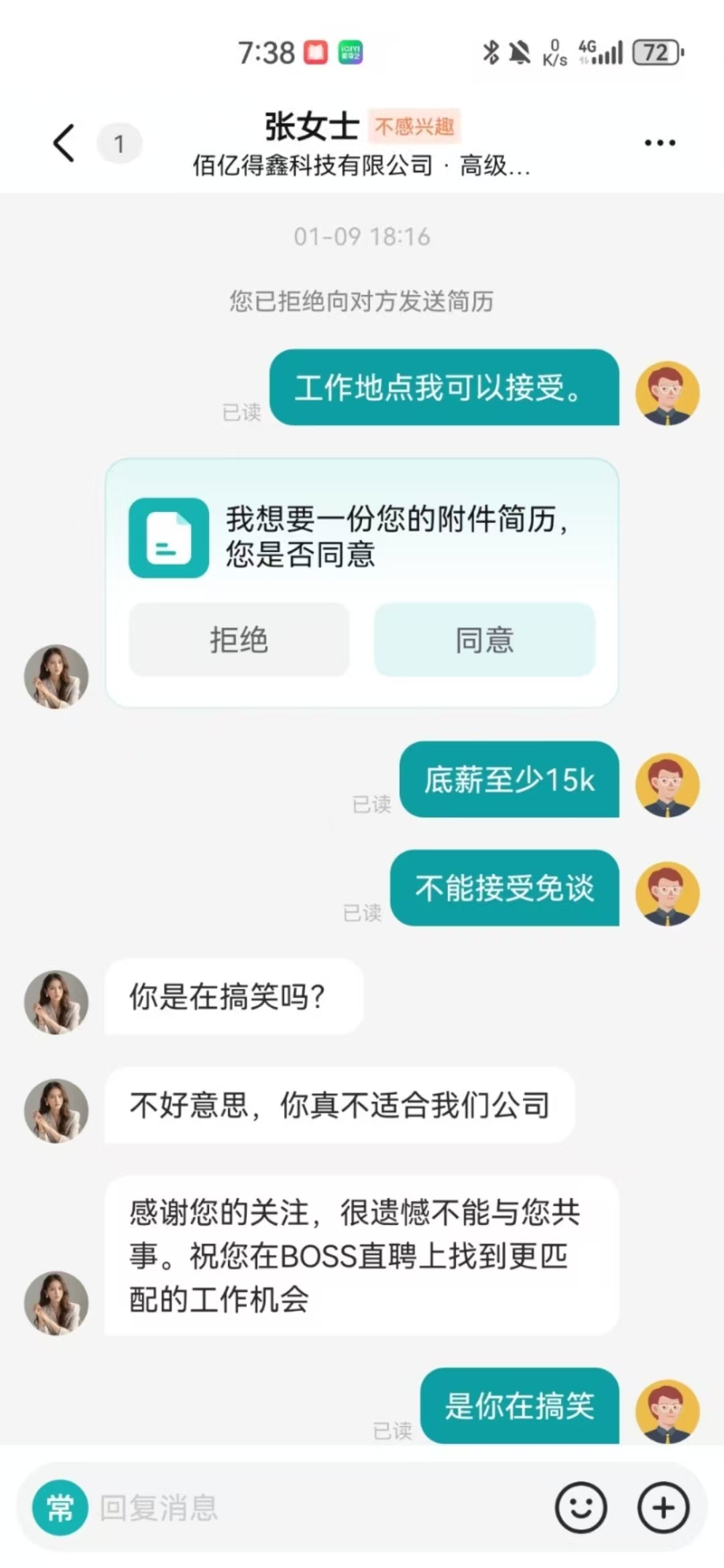Open the emoji picker
The width and height of the screenshot is (724, 1568).
click(581, 1508)
